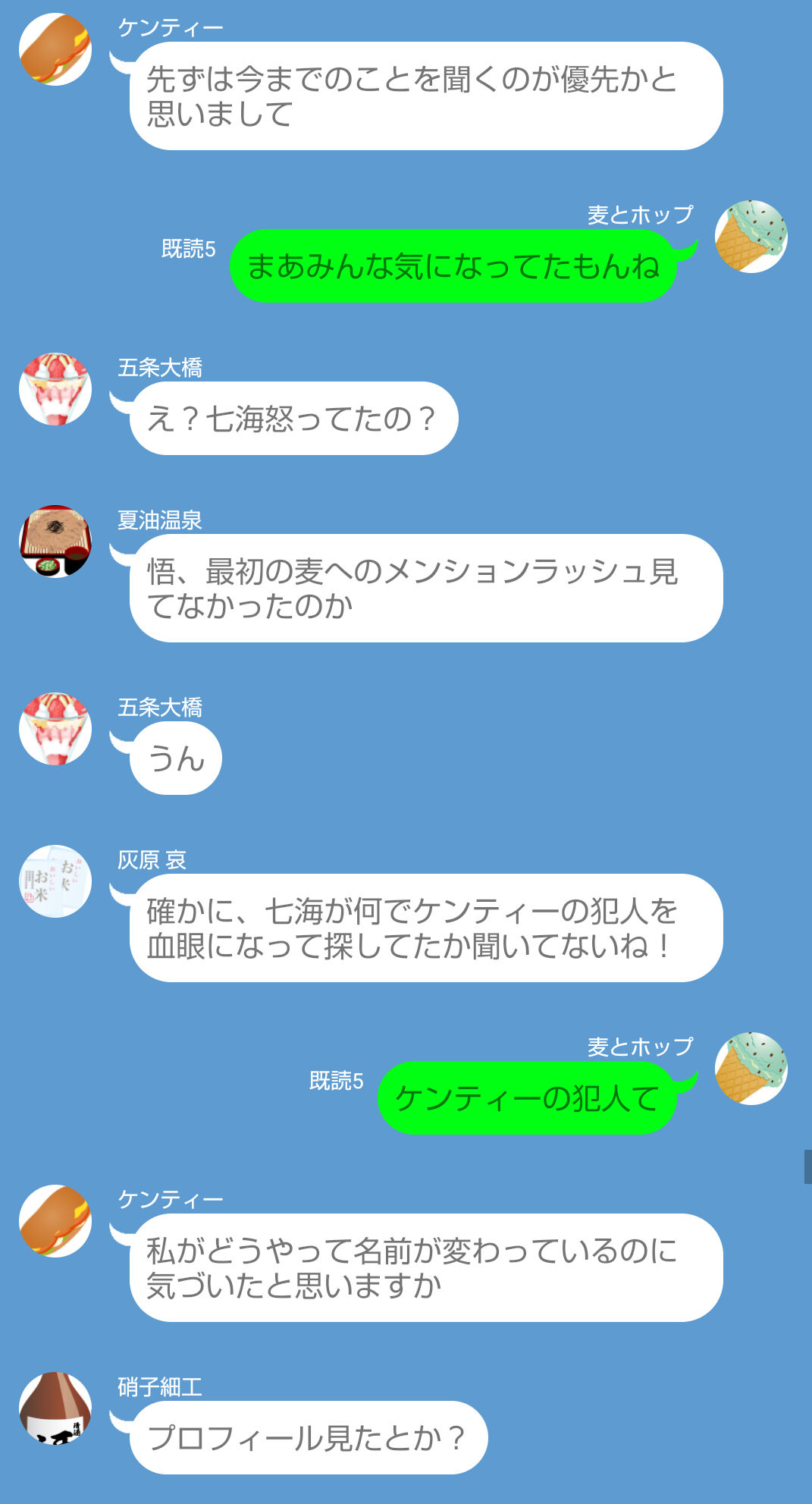This screenshot has height=1504, width=812.
Task: Tap 硝子細工's profile icon
Action: [x=55, y=1408]
